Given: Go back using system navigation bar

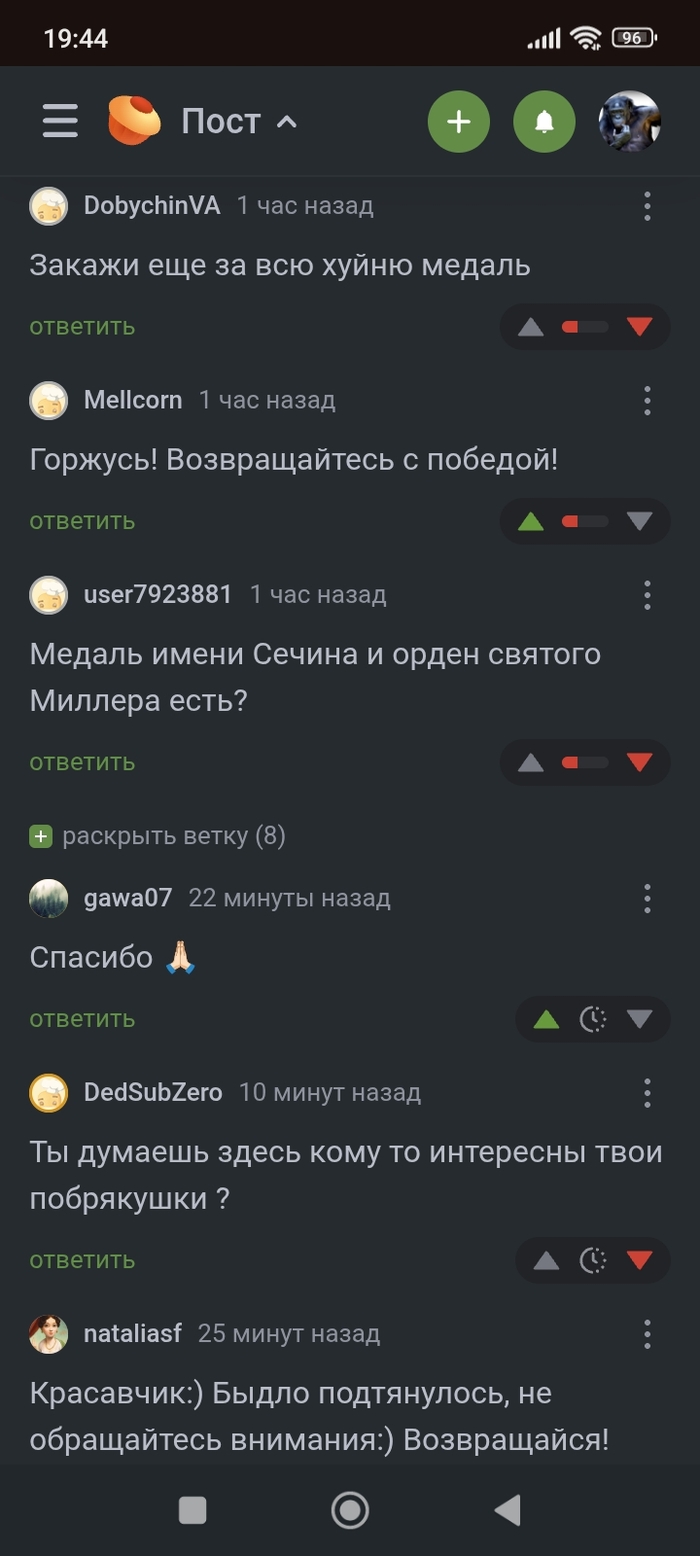Looking at the screenshot, I should point(507,1510).
